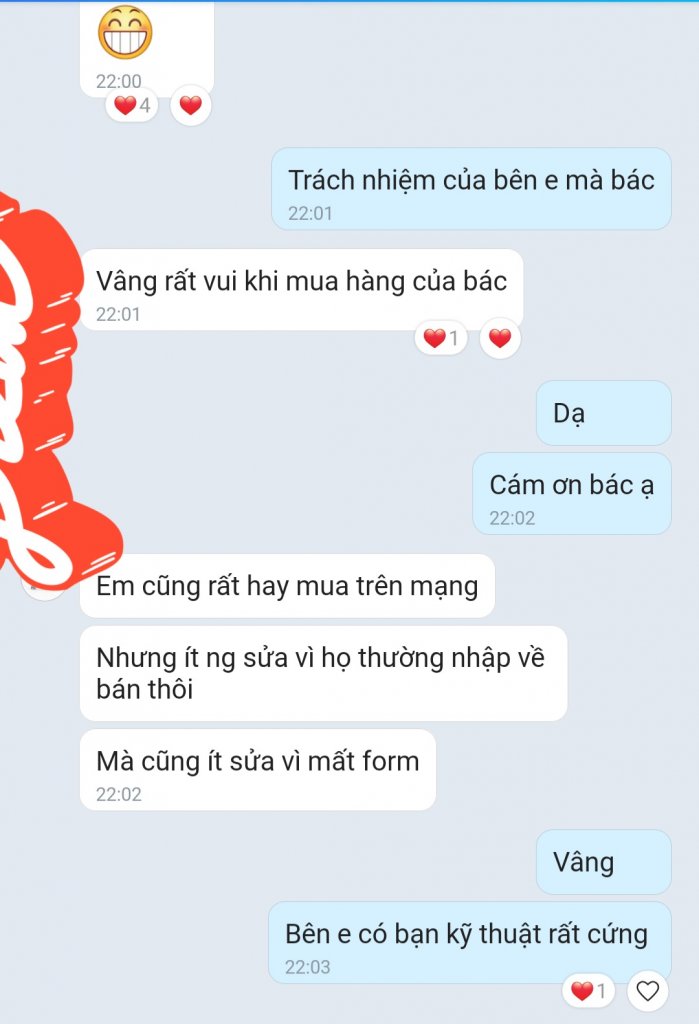This screenshot has height=1024, width=699.
Task: Open the reaction count on the 'Vâng rất vui' message
Action: [x=441, y=339]
